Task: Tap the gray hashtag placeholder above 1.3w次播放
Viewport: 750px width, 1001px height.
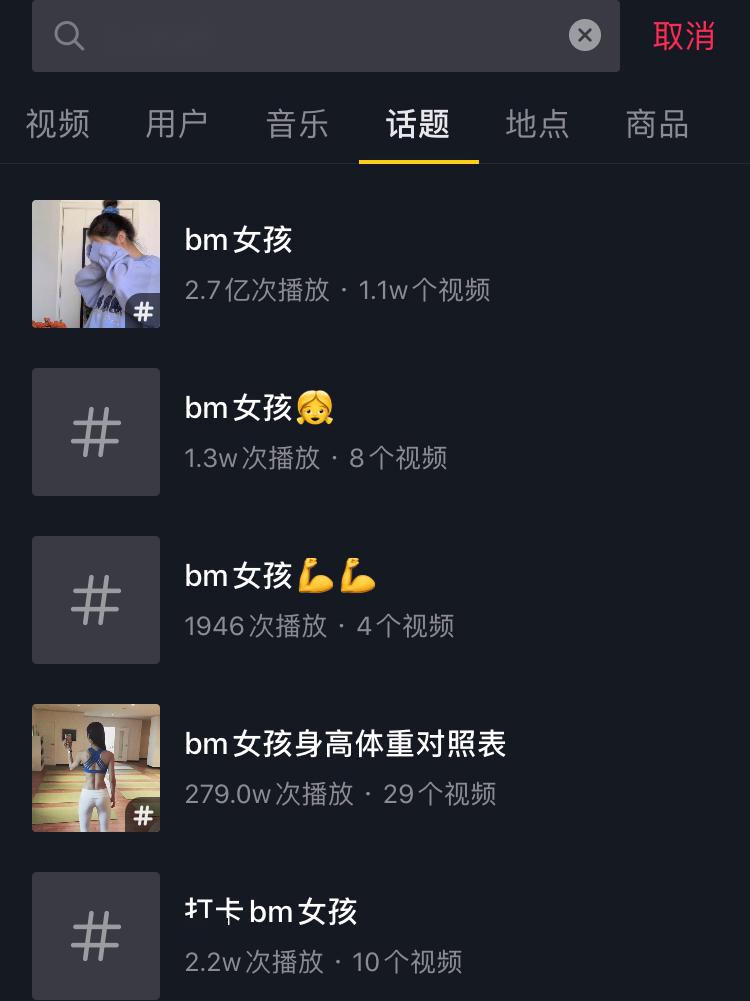Action: (95, 432)
